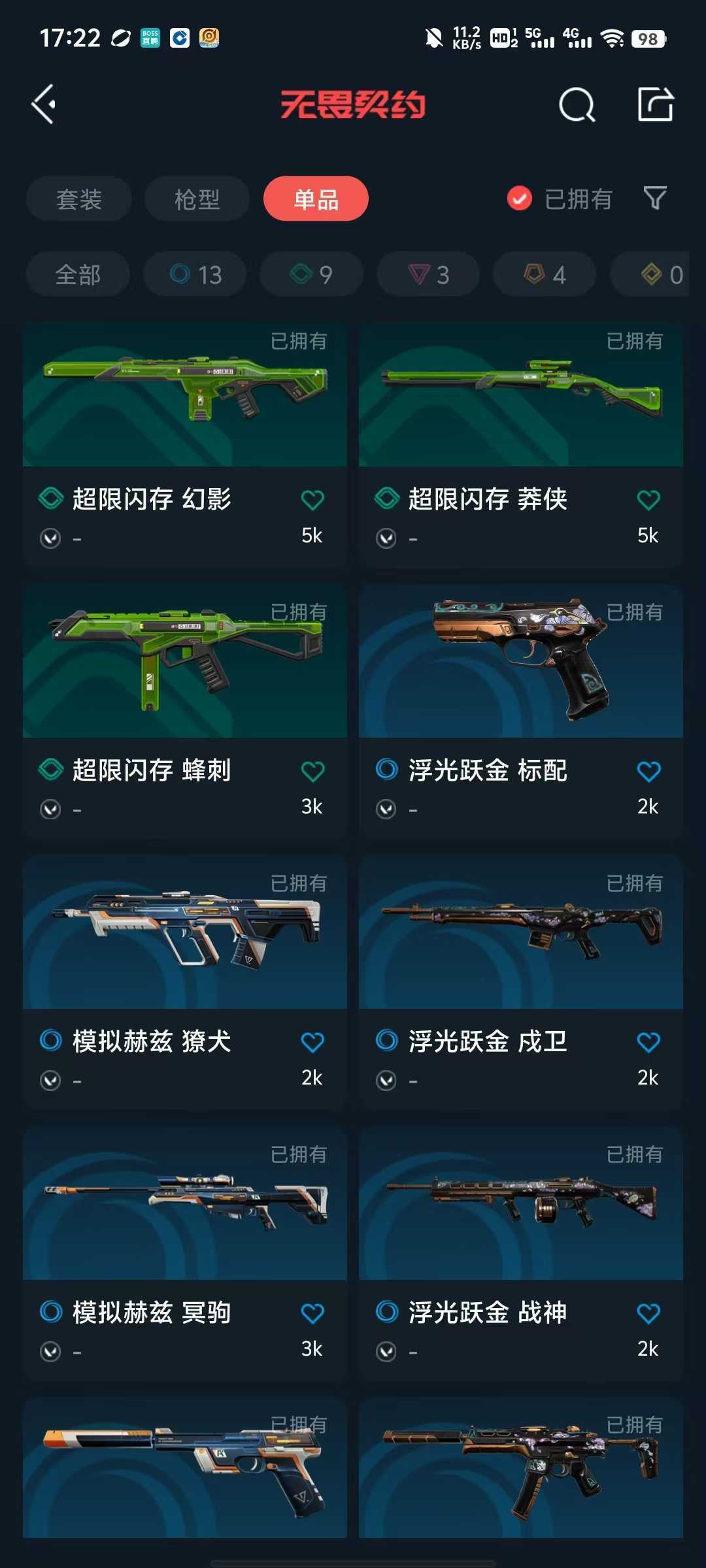Like the 模拟赫兹 冥驹 skin

(x=312, y=1313)
